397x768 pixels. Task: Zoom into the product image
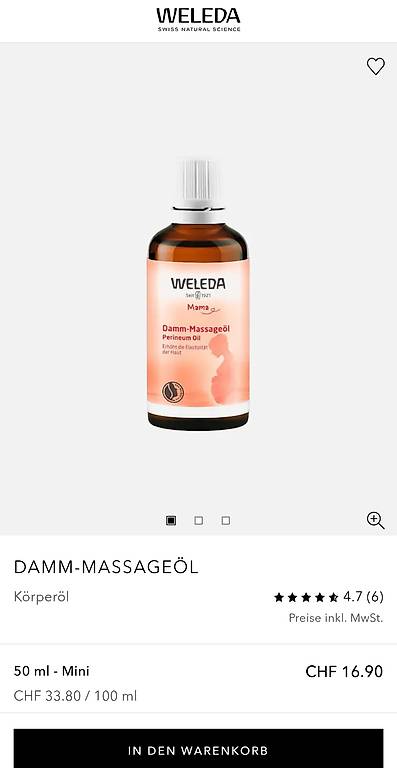coord(375,520)
